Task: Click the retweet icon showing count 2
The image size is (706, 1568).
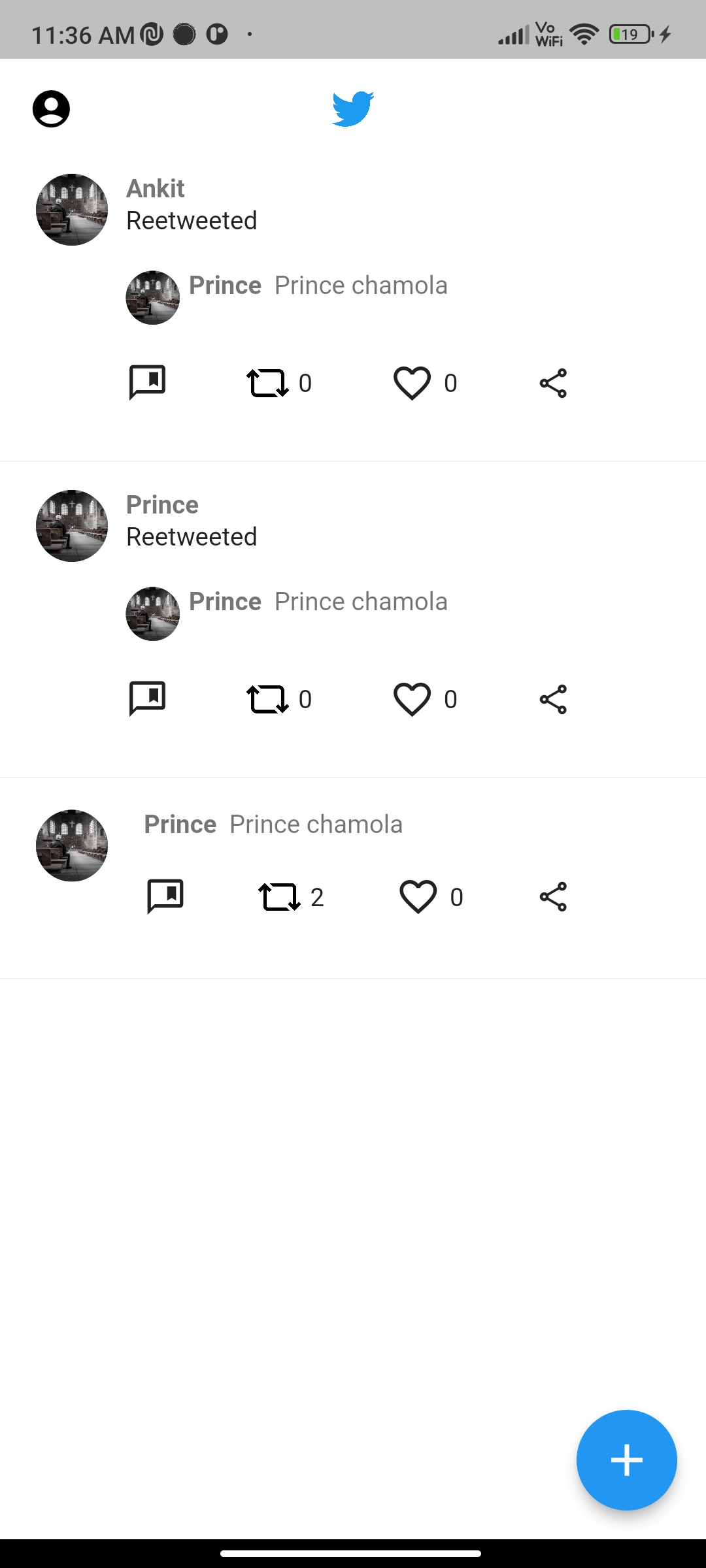Action: point(277,897)
